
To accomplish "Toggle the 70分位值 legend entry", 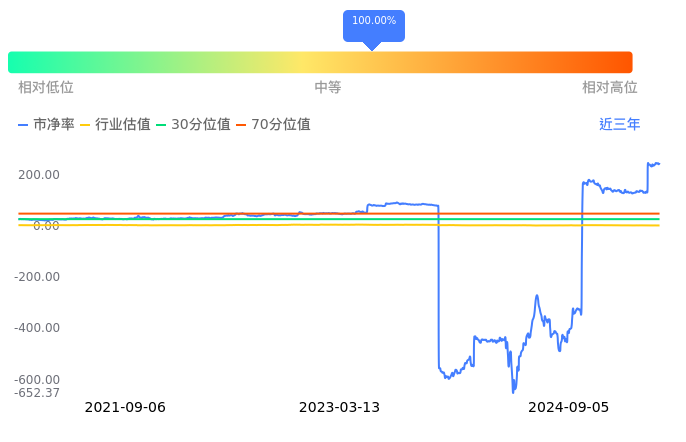I will tap(273, 124).
